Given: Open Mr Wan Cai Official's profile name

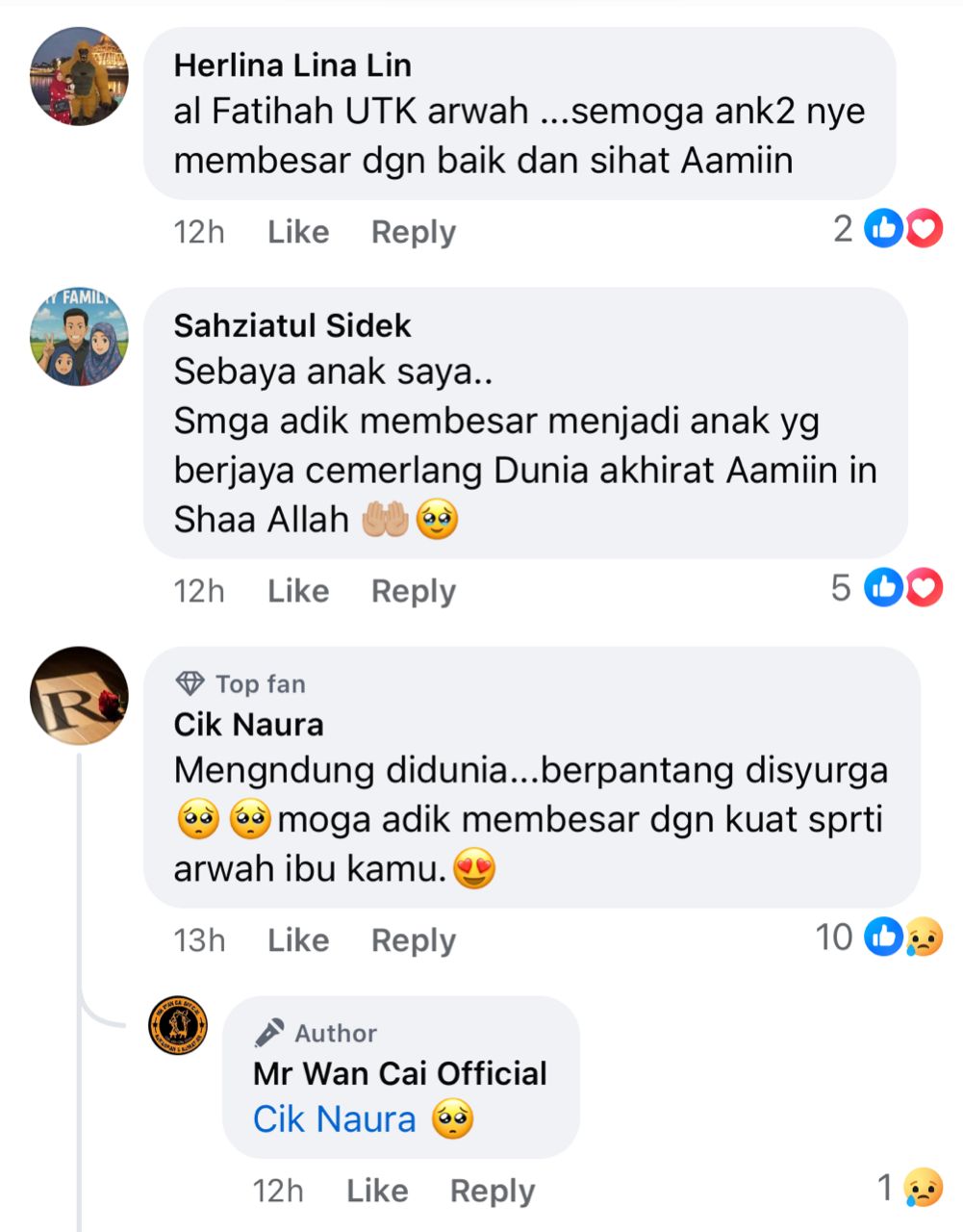Looking at the screenshot, I should (399, 1073).
